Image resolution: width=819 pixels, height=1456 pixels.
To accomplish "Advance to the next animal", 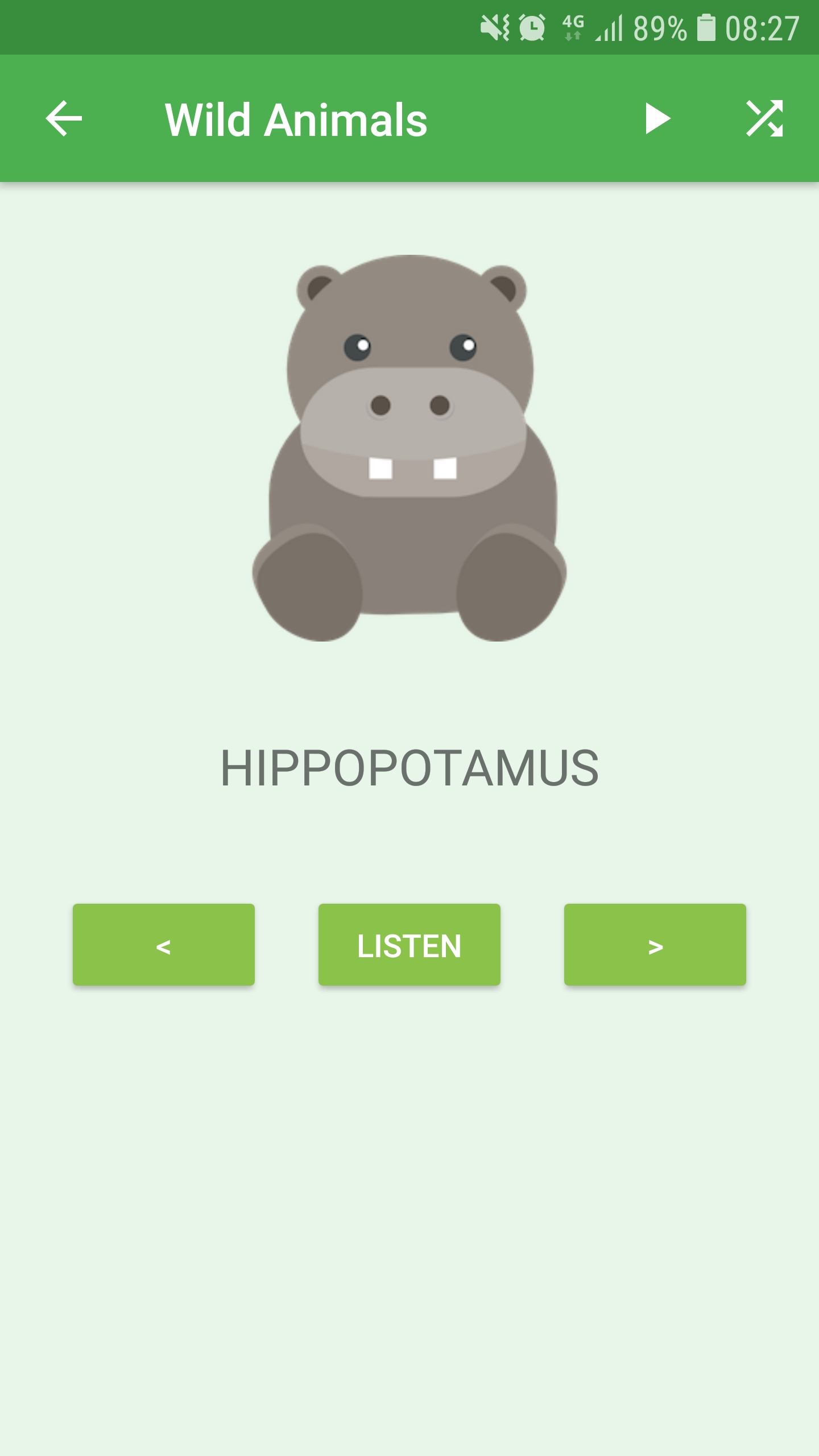I will [655, 945].
